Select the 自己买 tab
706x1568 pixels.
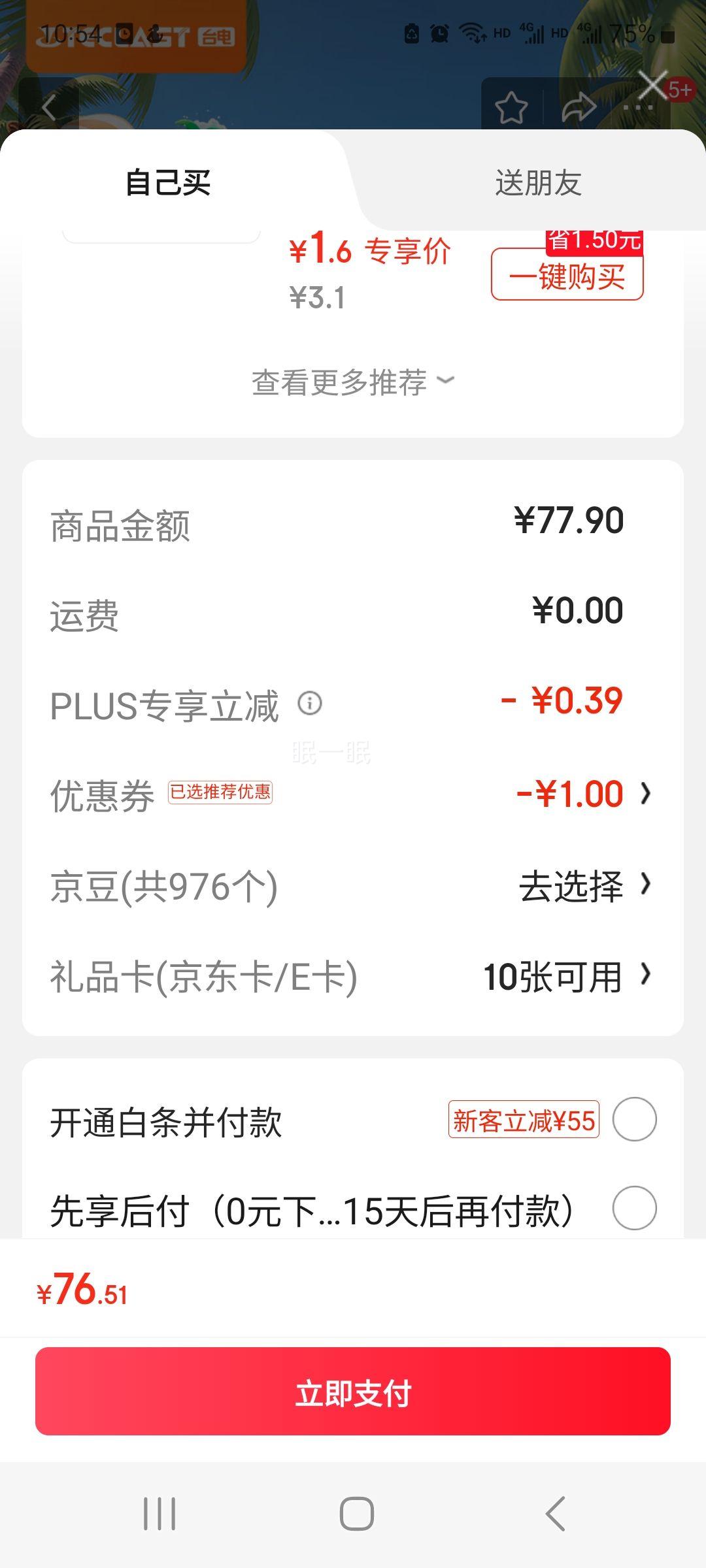point(168,183)
